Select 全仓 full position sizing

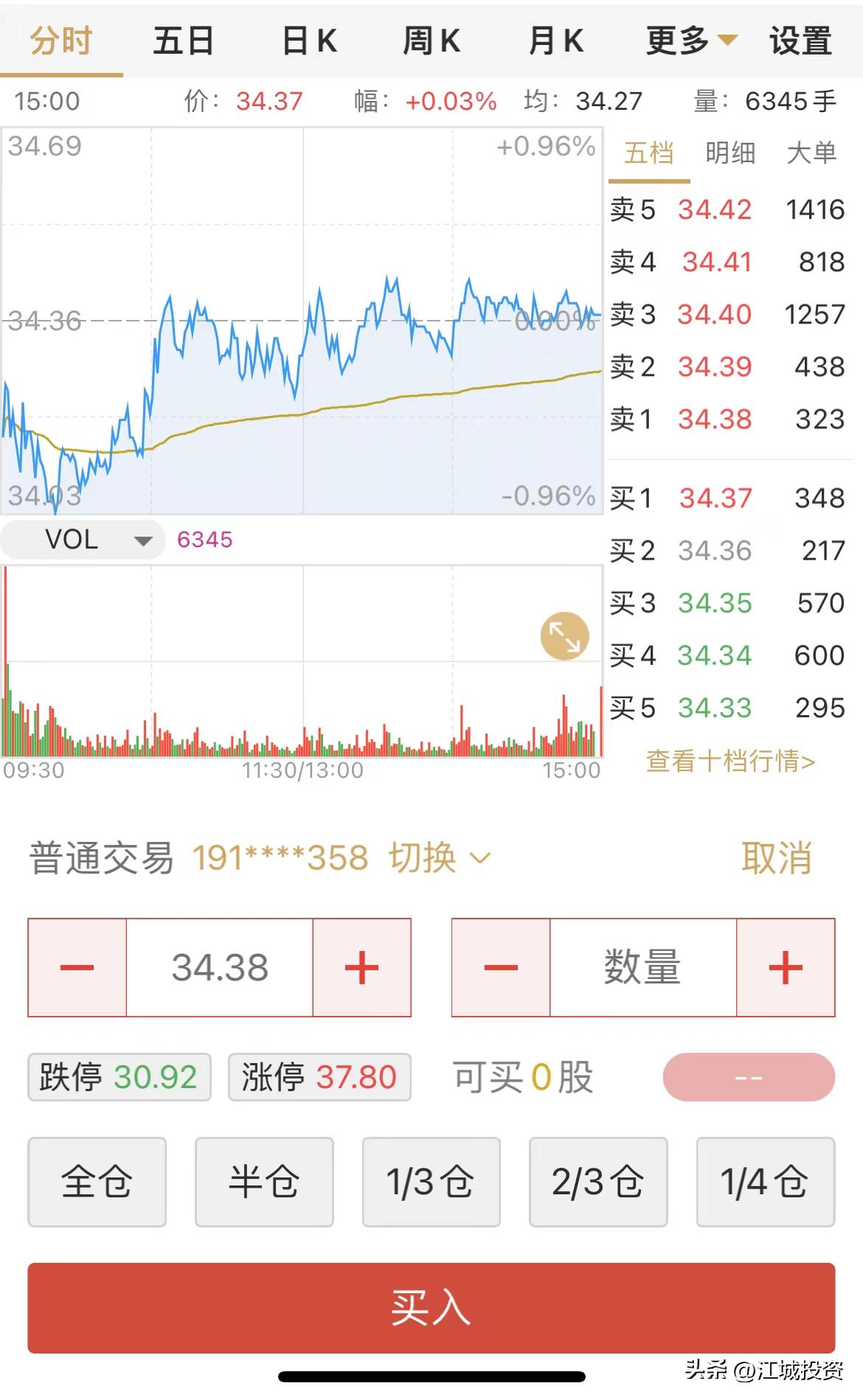[x=97, y=1183]
